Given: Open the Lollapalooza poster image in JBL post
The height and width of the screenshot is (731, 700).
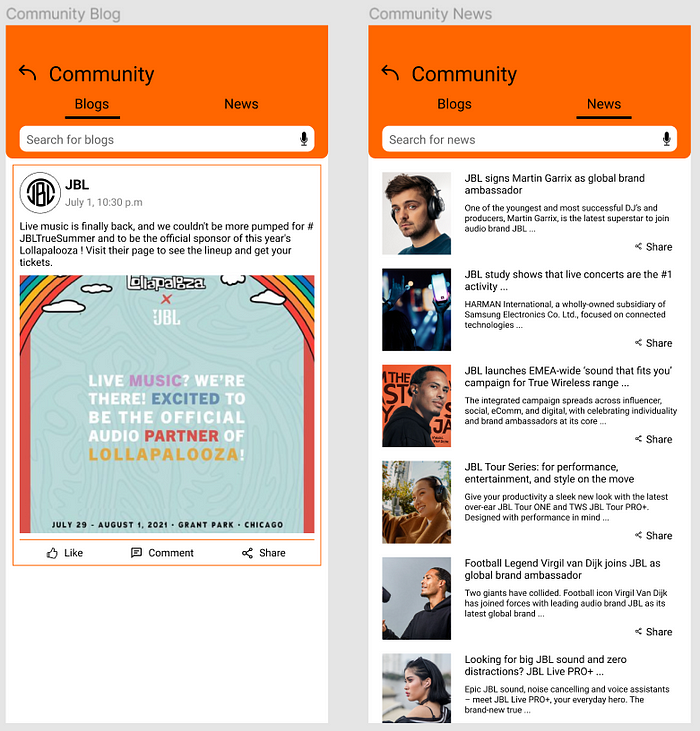Looking at the screenshot, I should point(167,404).
